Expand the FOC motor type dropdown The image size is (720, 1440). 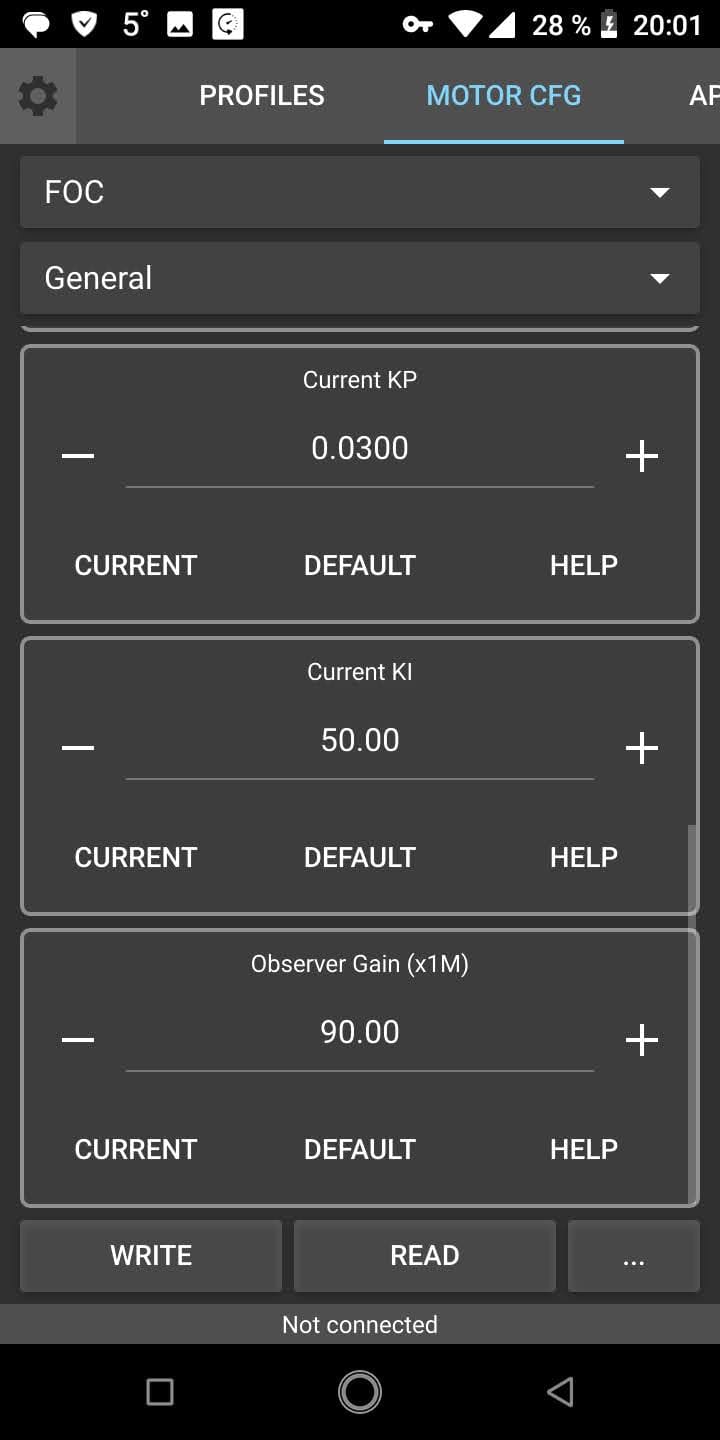[x=360, y=192]
